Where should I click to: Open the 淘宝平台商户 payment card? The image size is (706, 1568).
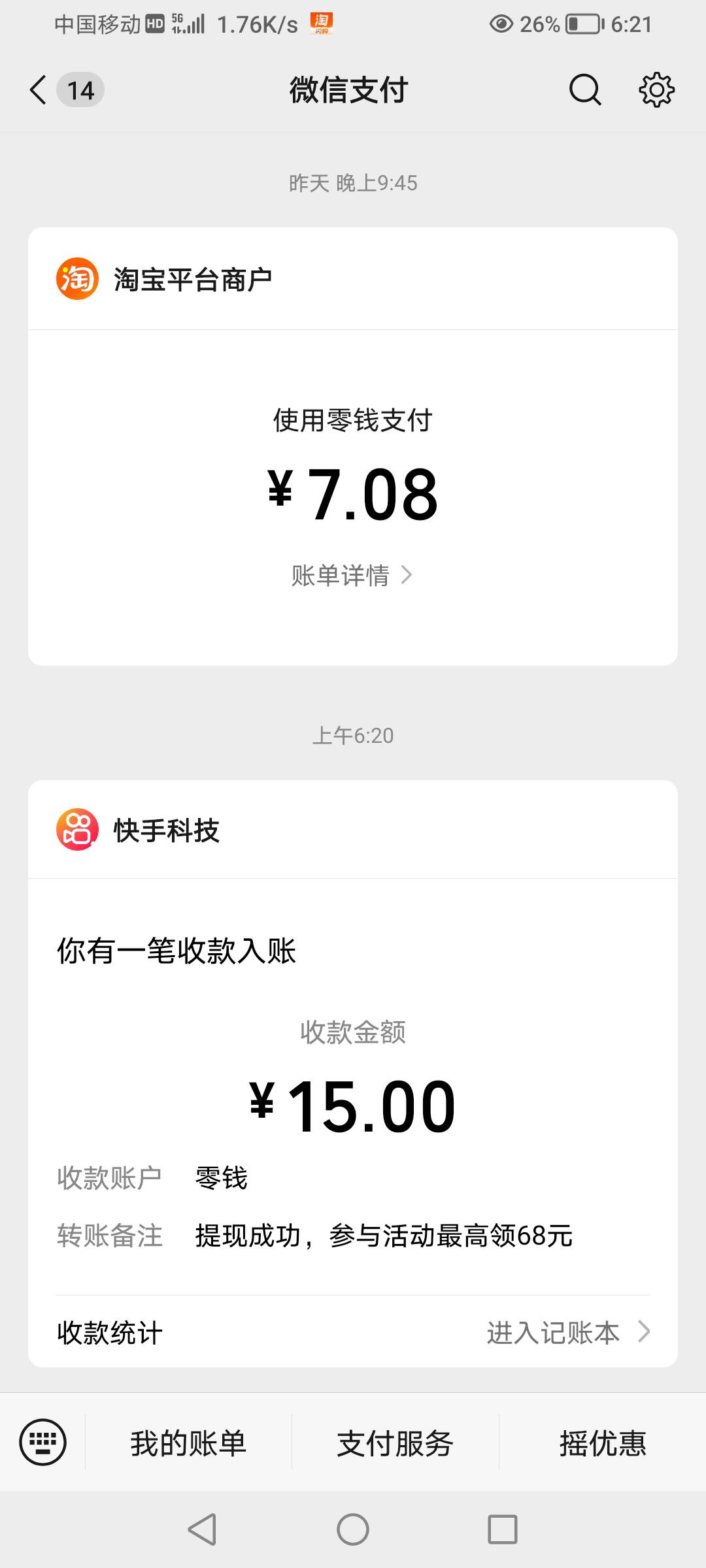353,446
